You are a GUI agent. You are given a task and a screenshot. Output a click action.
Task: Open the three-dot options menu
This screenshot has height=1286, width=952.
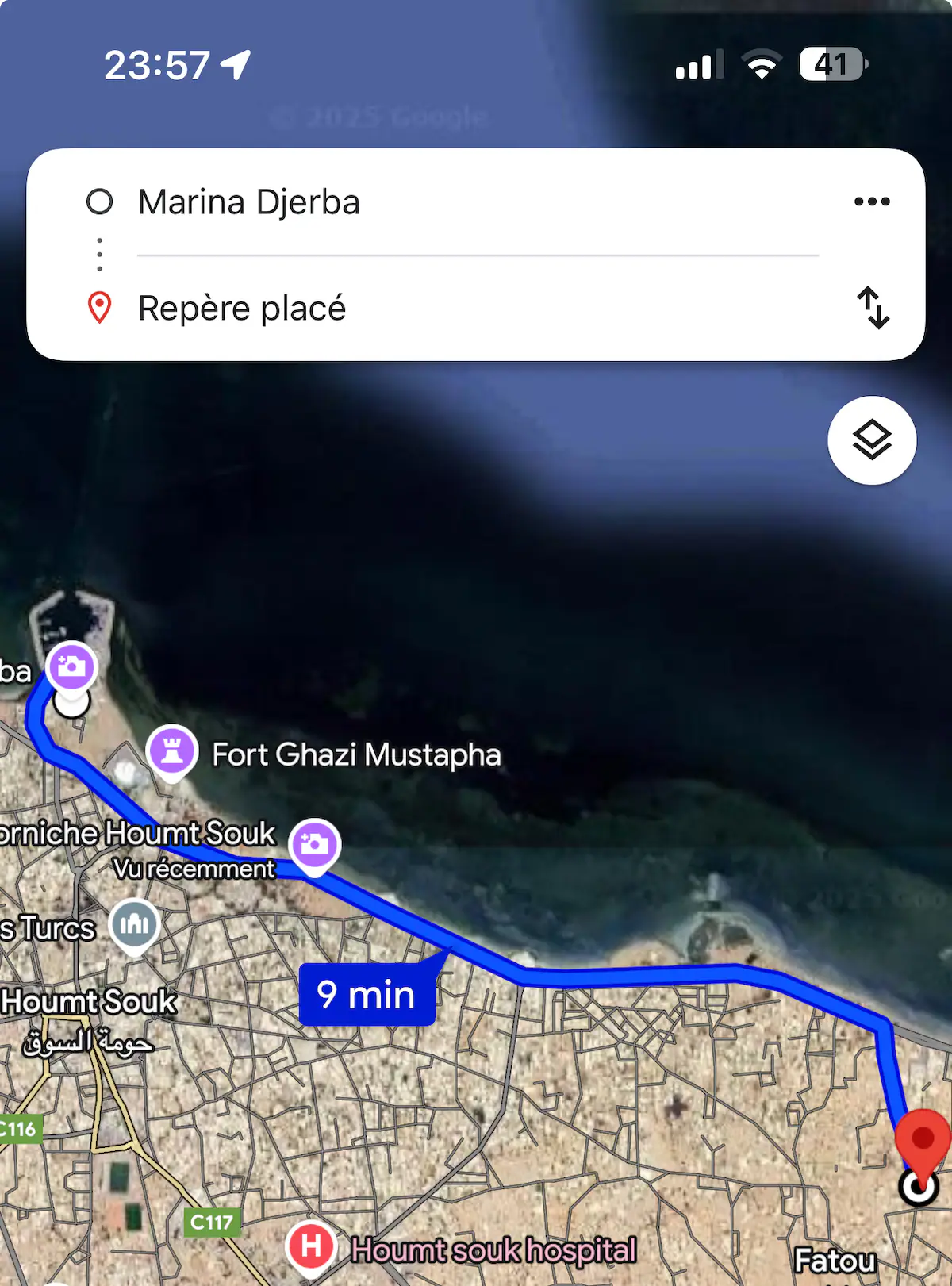pyautogui.click(x=872, y=202)
